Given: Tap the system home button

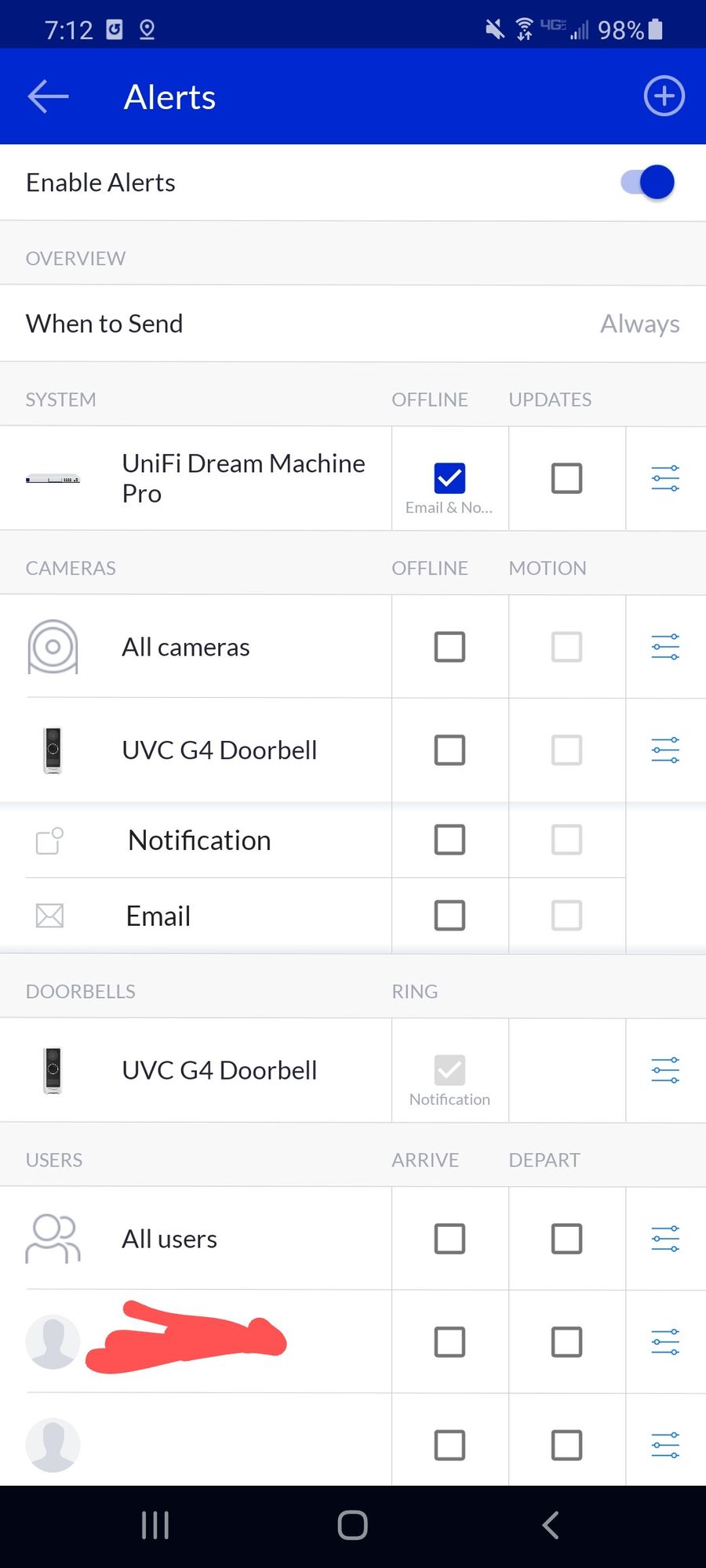Looking at the screenshot, I should [352, 1525].
